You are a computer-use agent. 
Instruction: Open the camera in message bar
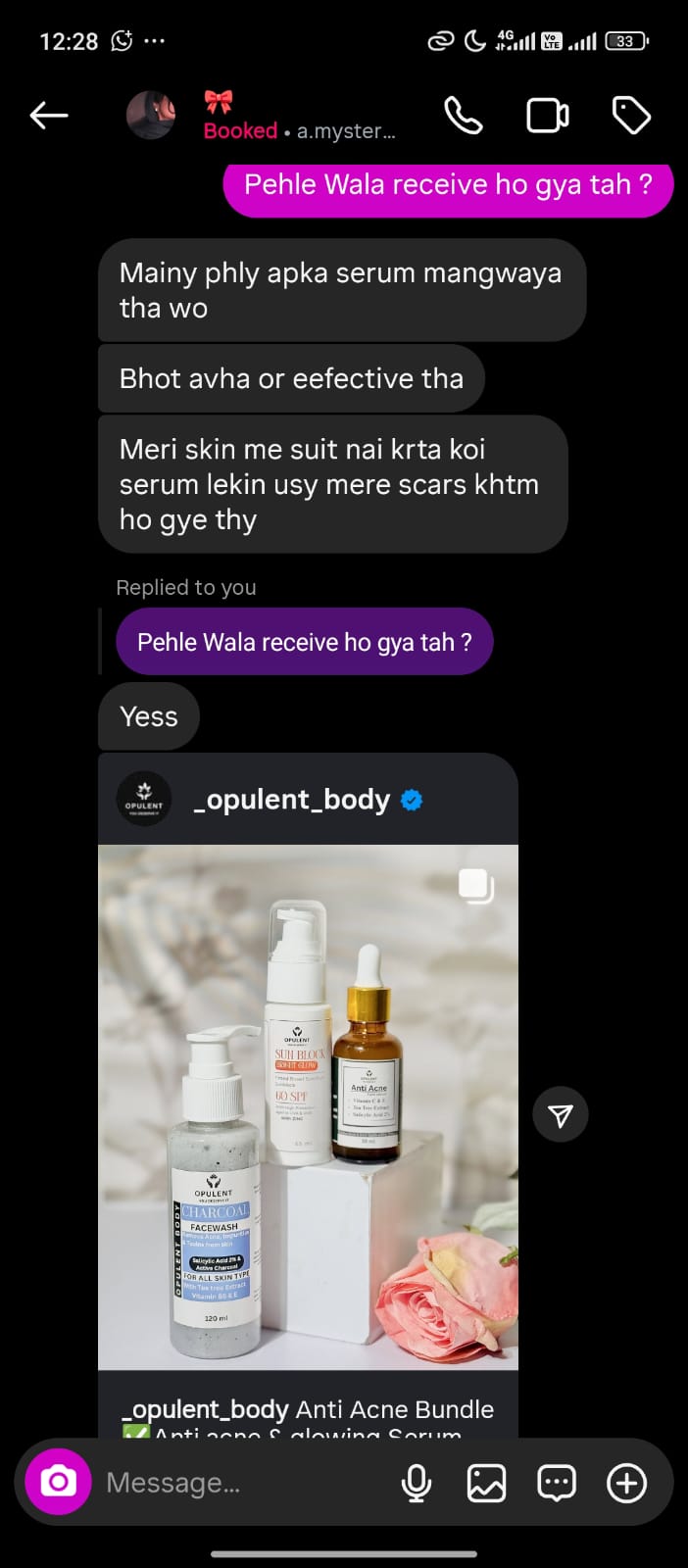coord(58,1482)
